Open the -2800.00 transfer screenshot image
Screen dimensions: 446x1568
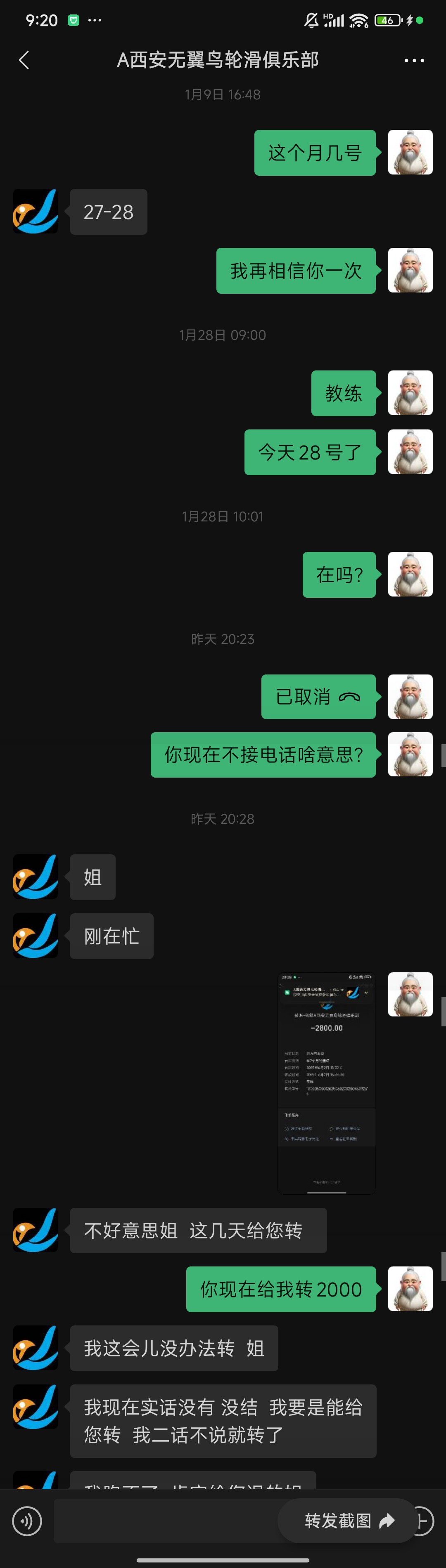tap(327, 1082)
